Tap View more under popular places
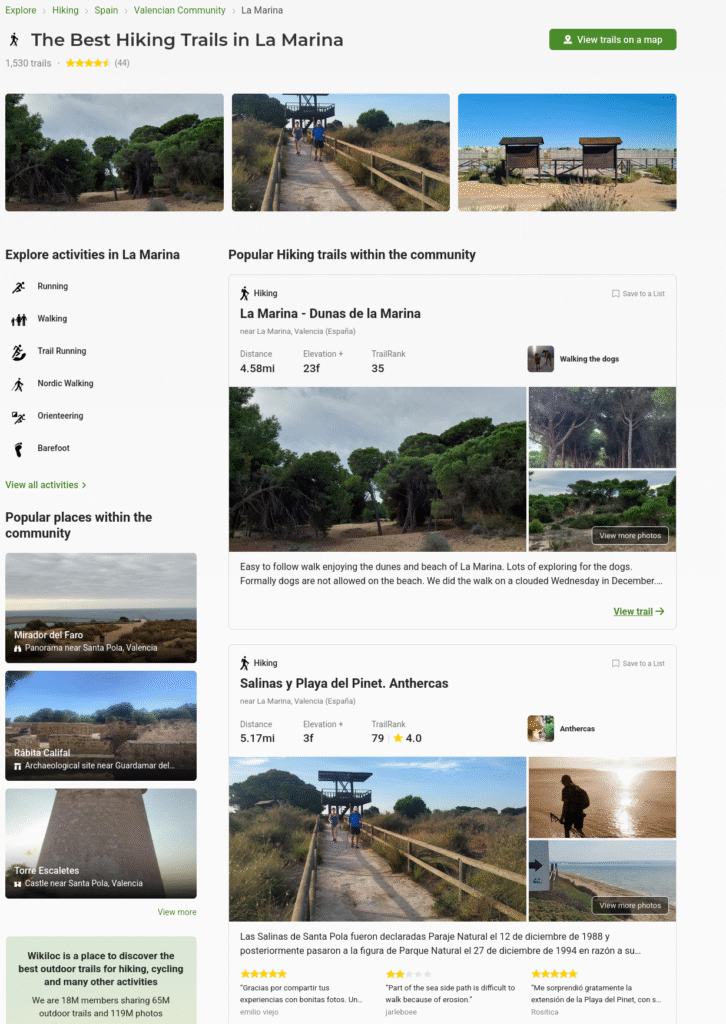The image size is (726, 1024). click(177, 912)
